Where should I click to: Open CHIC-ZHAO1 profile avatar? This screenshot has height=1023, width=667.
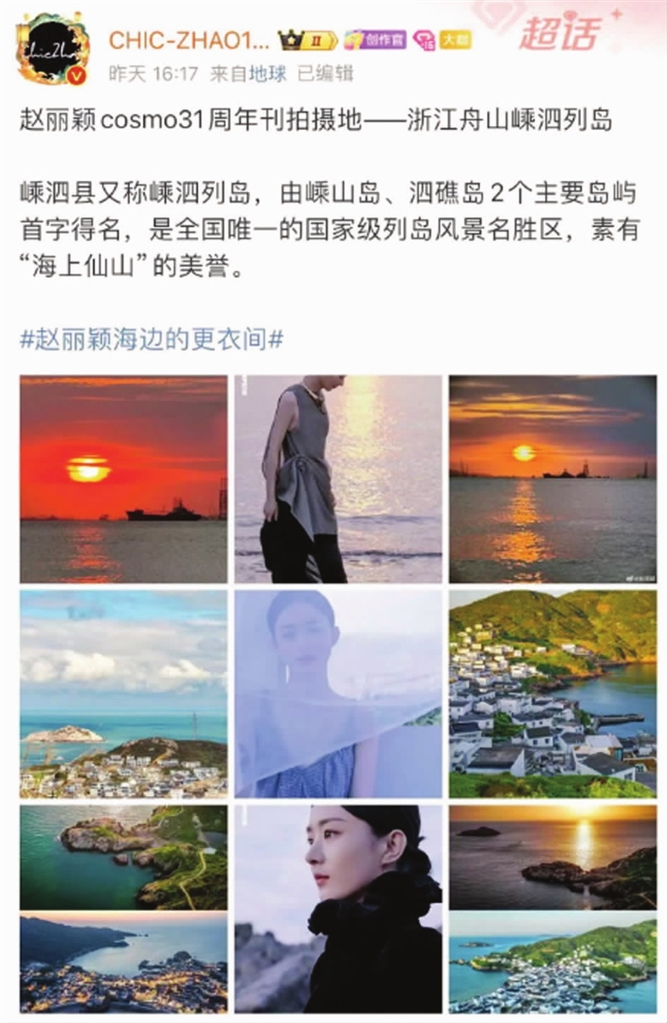pyautogui.click(x=52, y=47)
